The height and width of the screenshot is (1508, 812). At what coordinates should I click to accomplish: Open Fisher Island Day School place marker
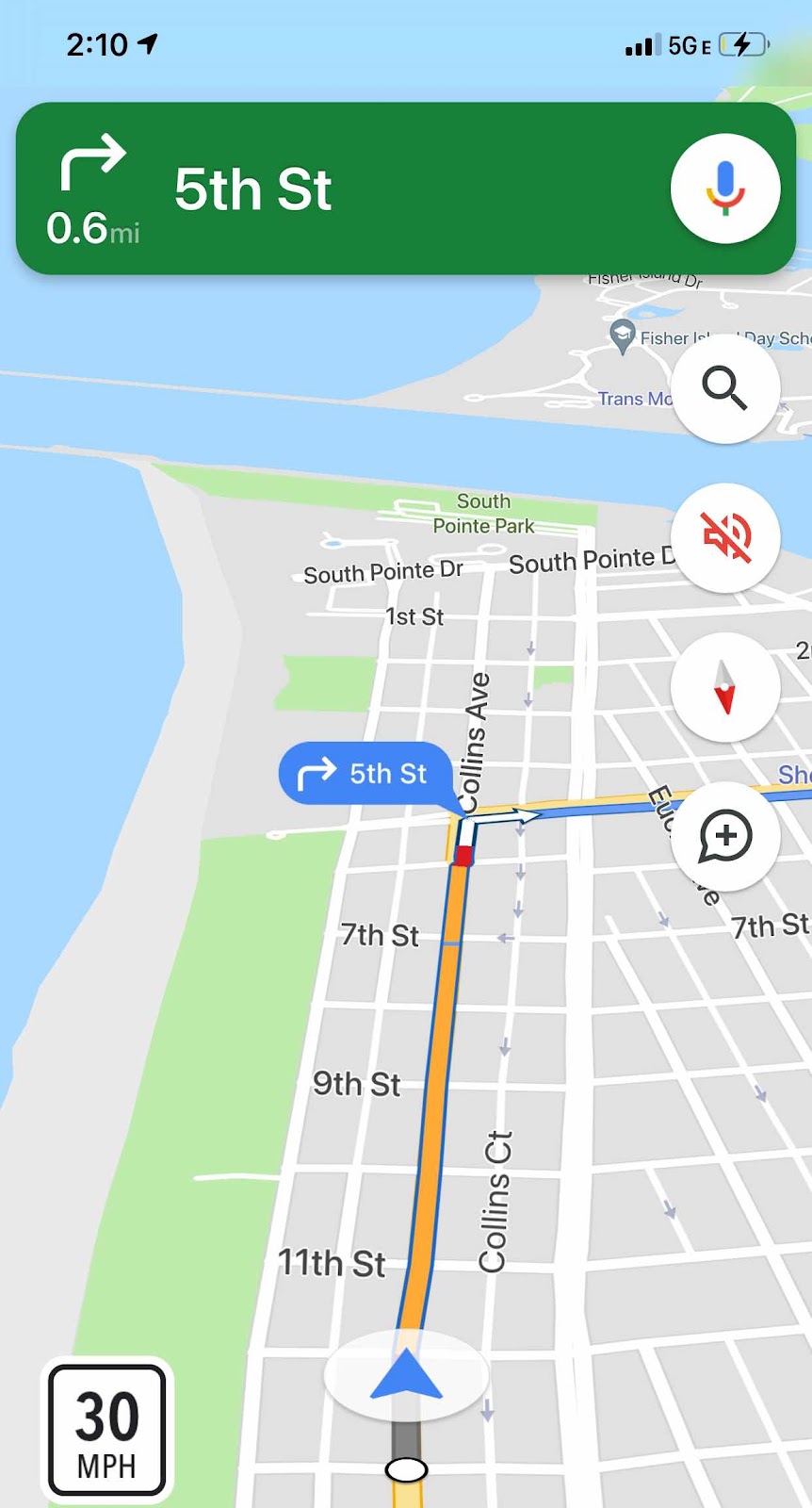(x=623, y=336)
